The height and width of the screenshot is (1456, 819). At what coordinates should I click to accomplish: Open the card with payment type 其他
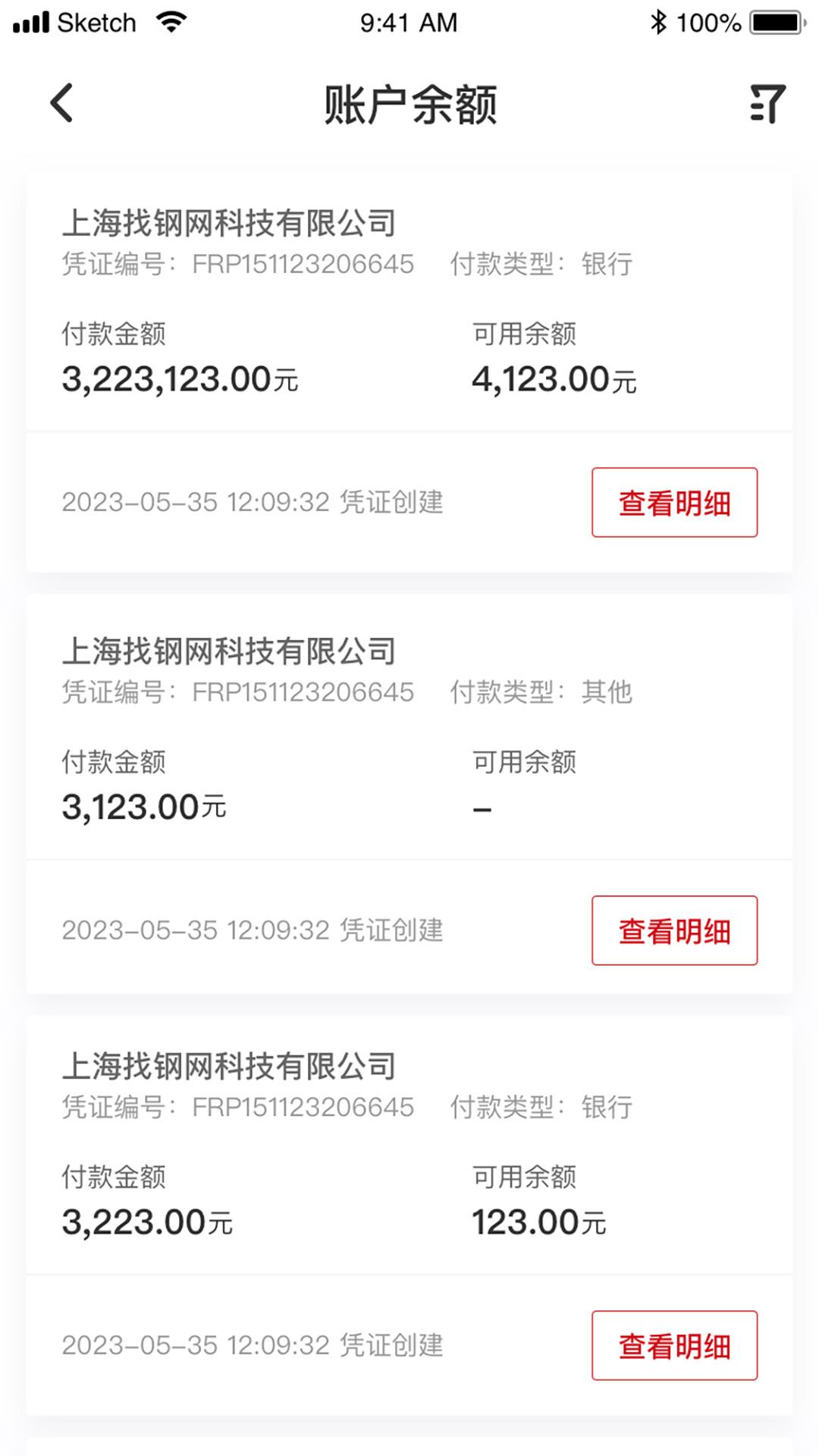click(409, 794)
